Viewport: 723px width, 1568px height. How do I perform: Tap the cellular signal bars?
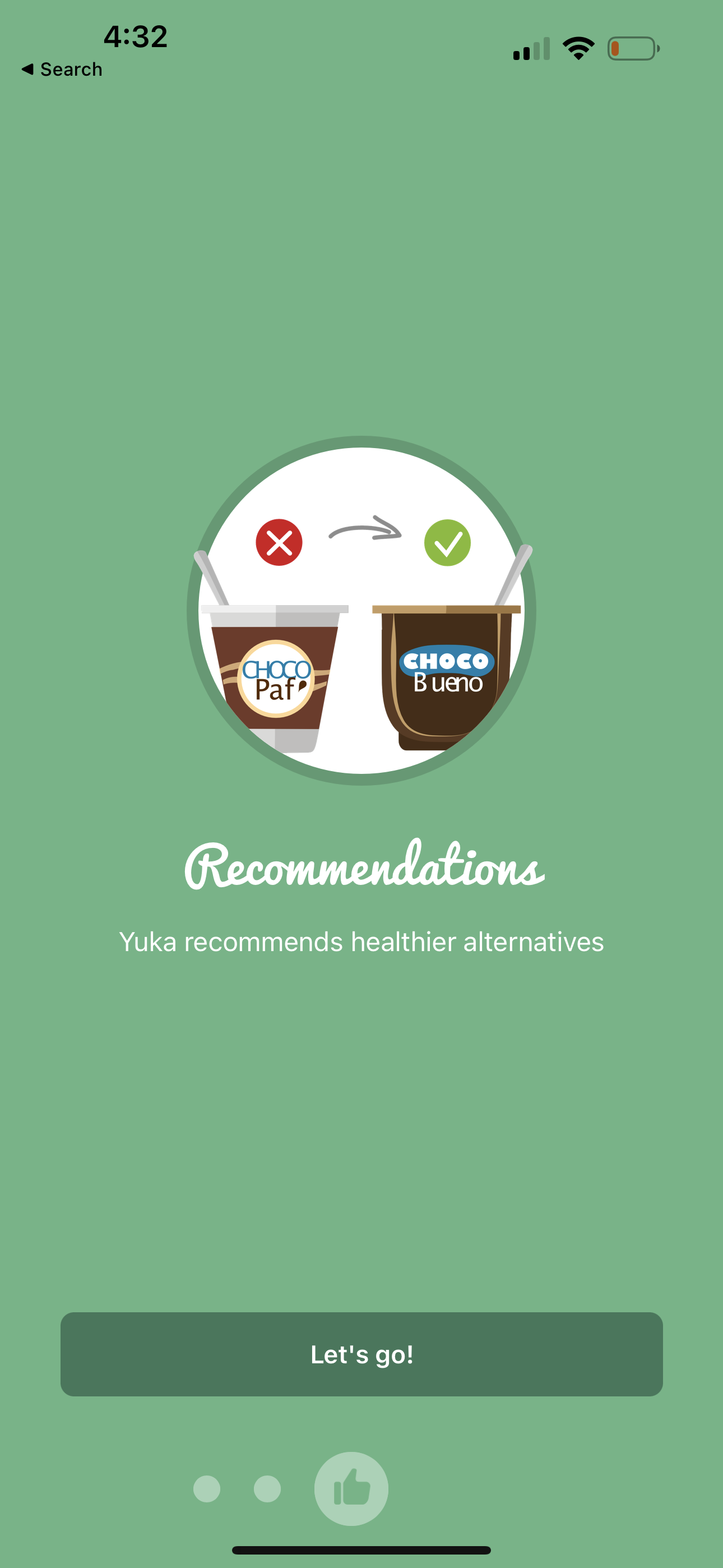pyautogui.click(x=529, y=47)
